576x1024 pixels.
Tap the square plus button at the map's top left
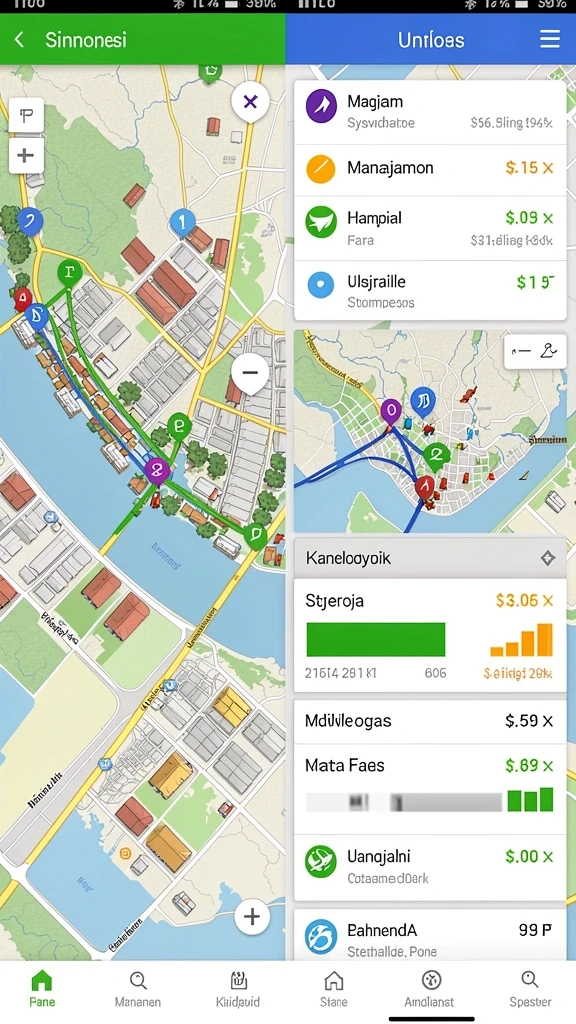pos(26,155)
